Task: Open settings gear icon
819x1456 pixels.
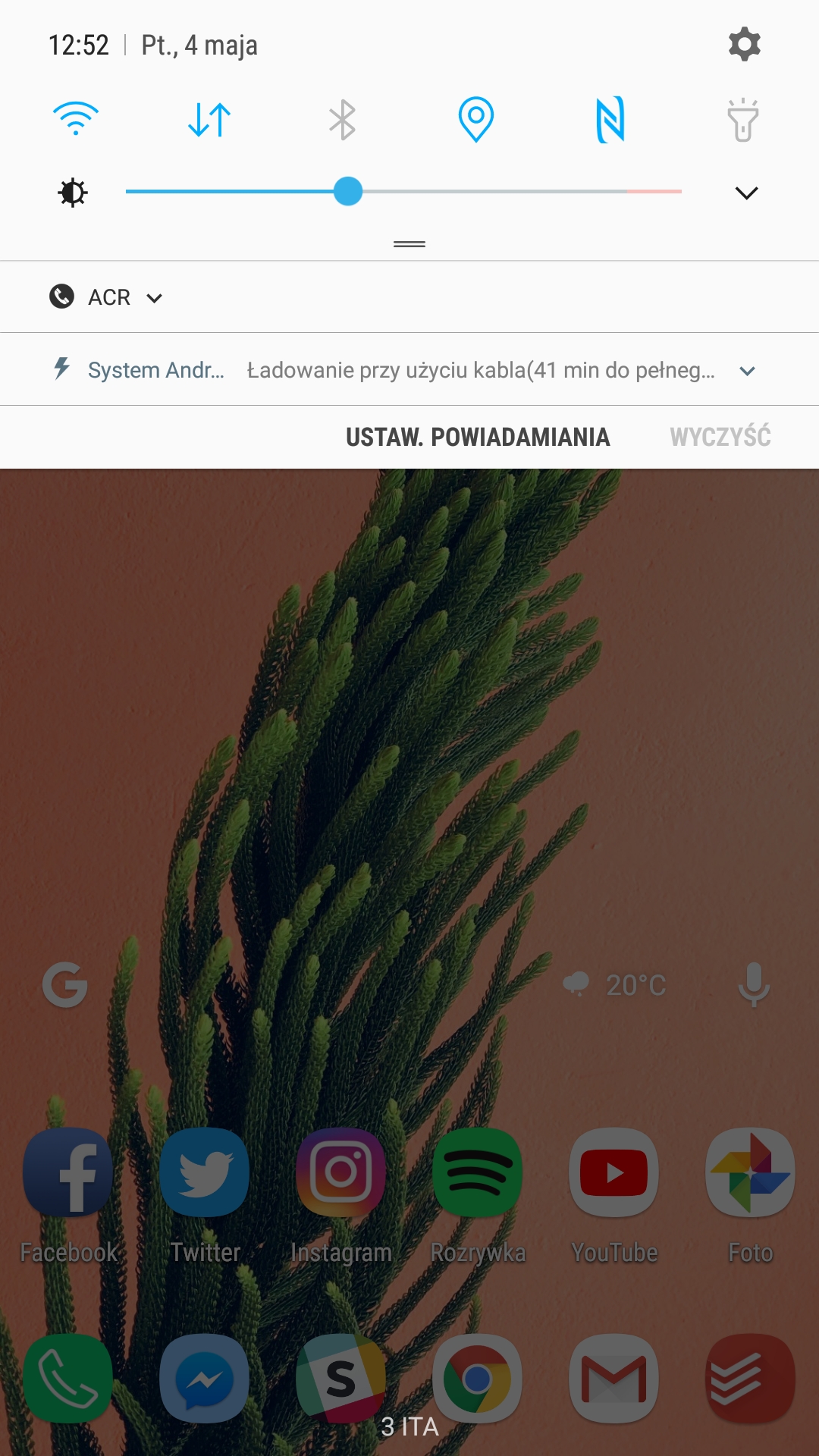Action: pos(744,45)
